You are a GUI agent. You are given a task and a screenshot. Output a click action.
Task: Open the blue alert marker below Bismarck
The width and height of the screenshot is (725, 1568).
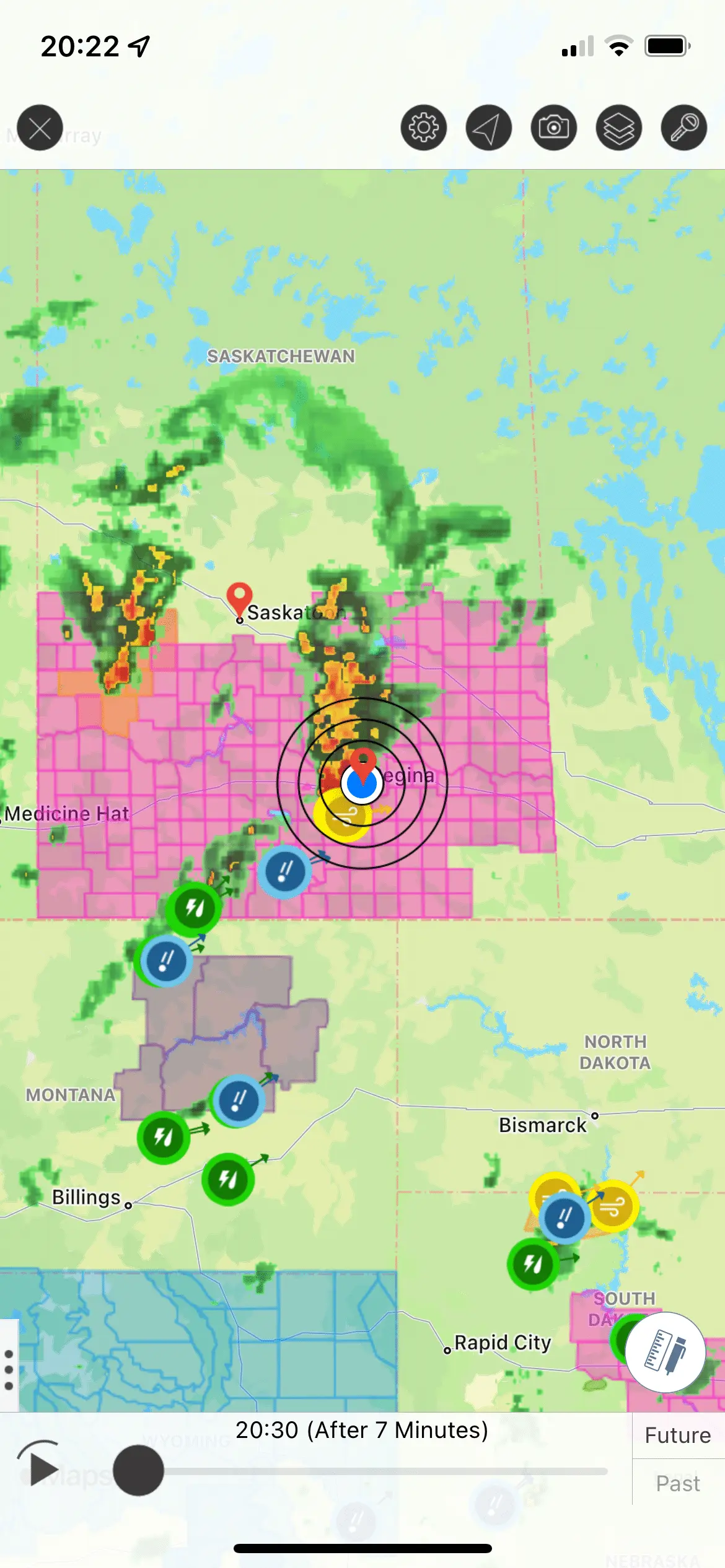564,1217
